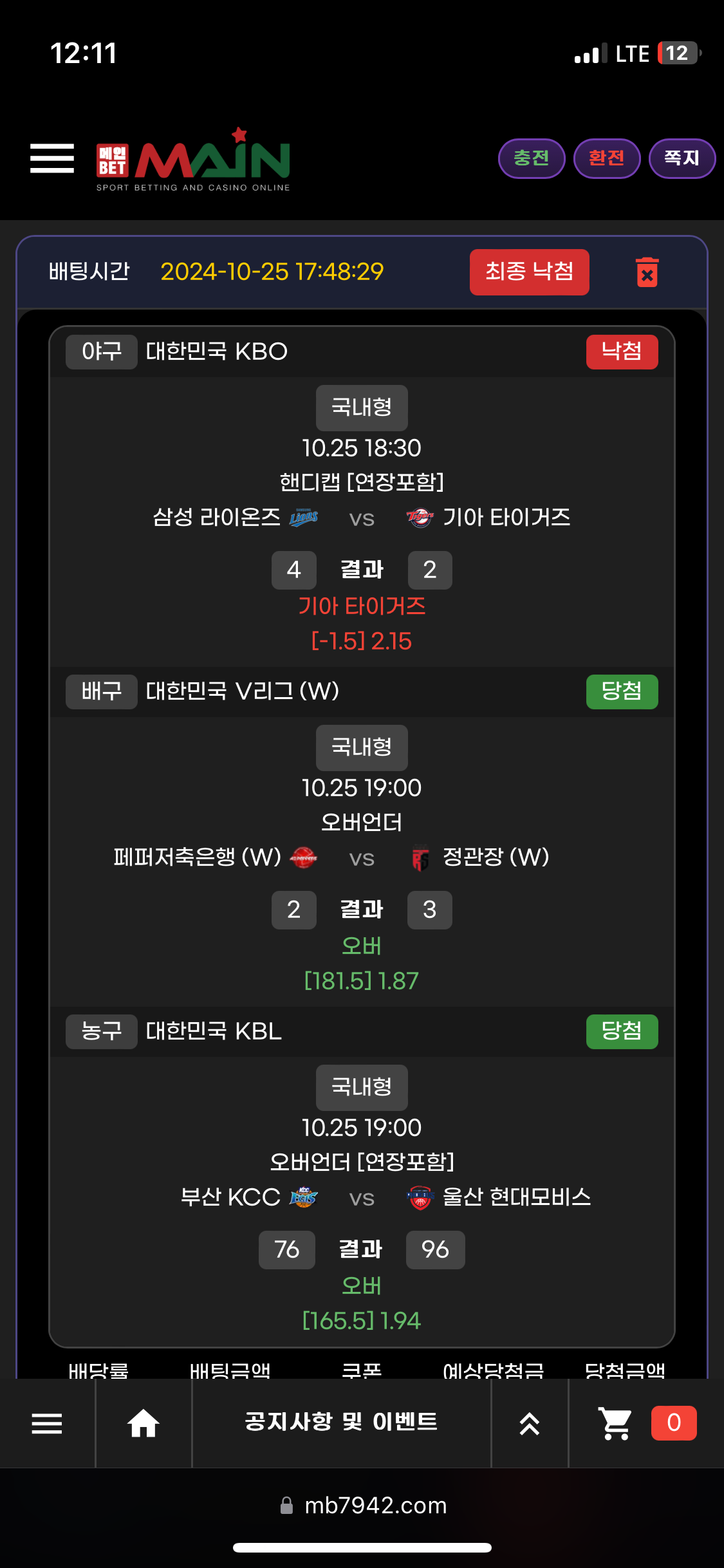Open 공지사항 및 이벤트 notices
724x1568 pixels.
coord(341,1422)
